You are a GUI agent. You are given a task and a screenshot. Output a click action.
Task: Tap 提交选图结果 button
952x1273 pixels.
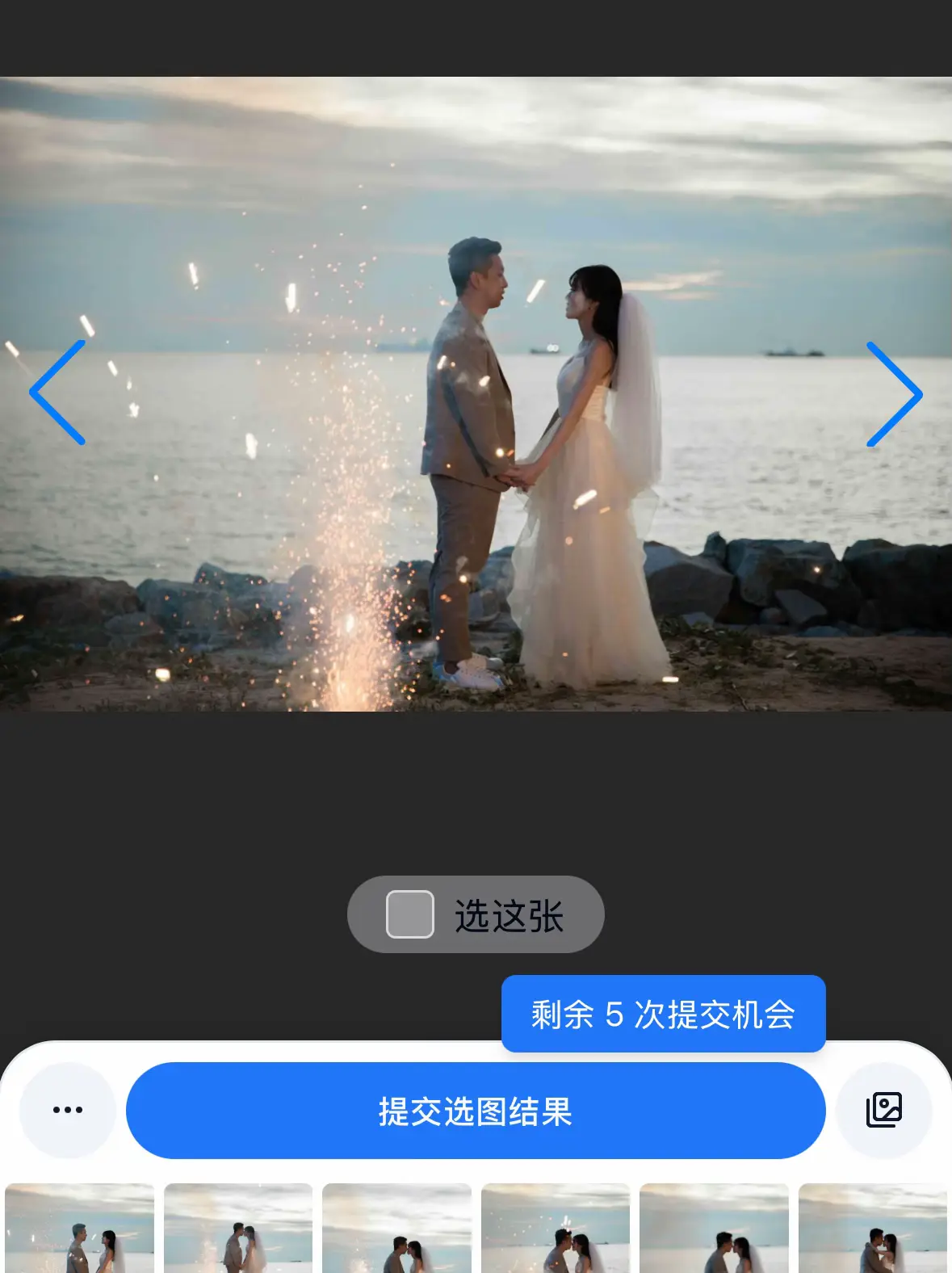(476, 1111)
